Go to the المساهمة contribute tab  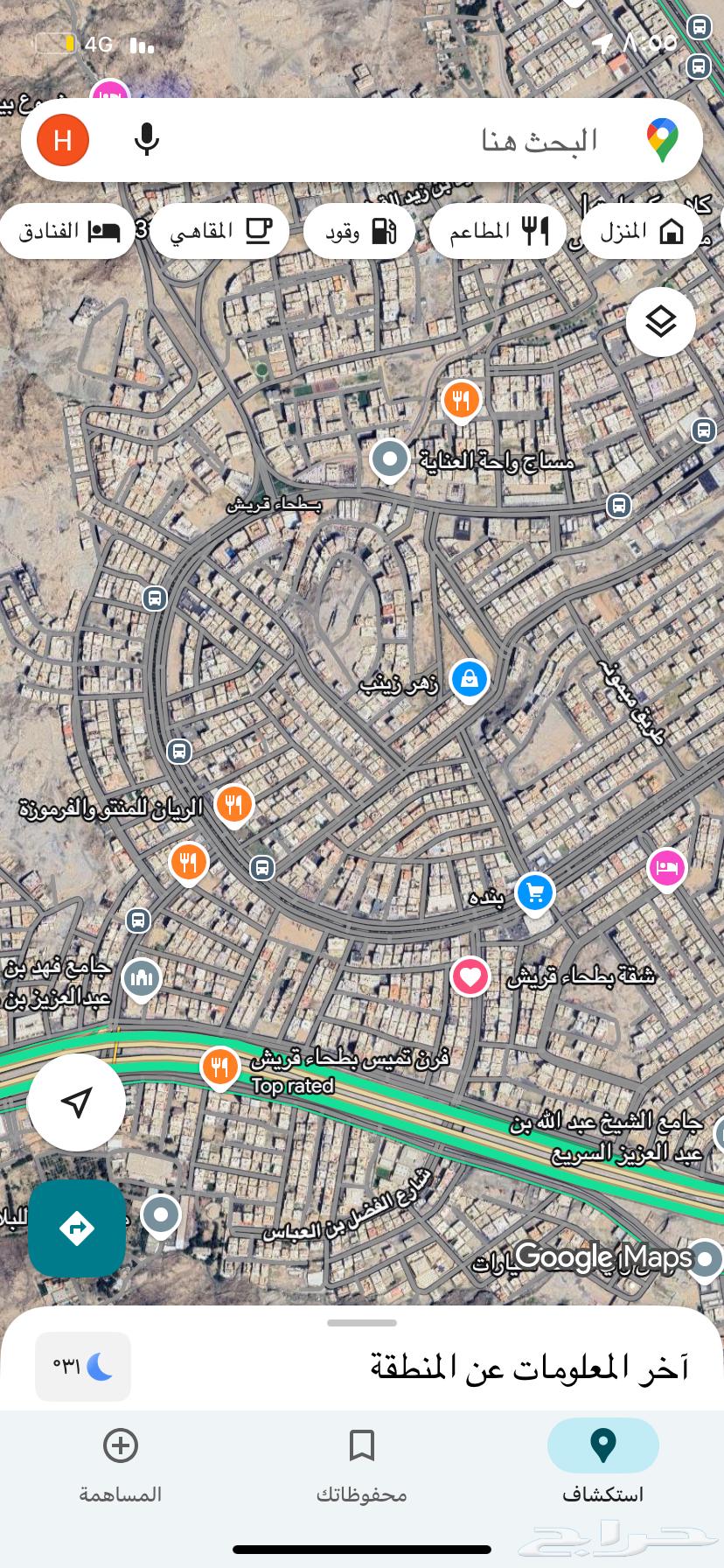pyautogui.click(x=121, y=1463)
